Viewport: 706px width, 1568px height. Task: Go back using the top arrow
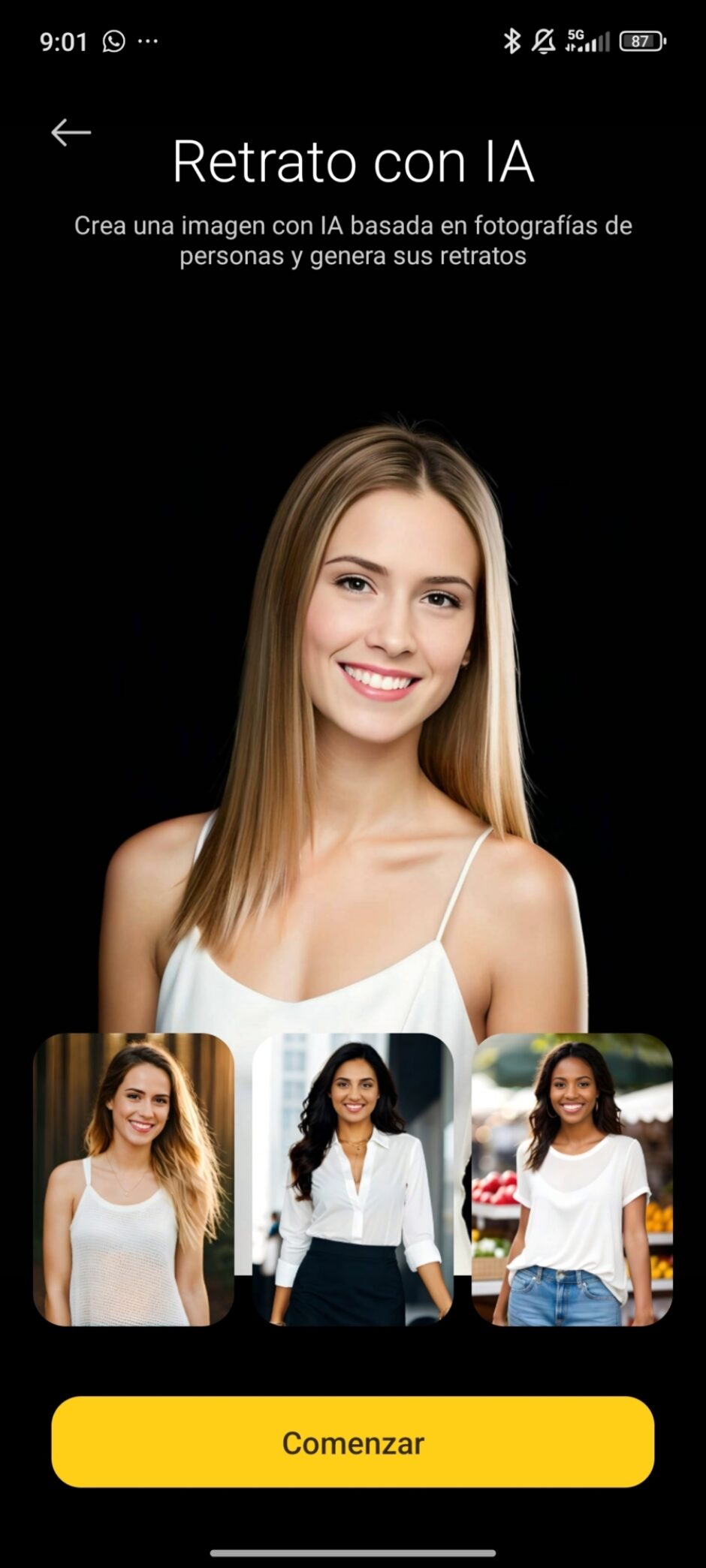(71, 132)
